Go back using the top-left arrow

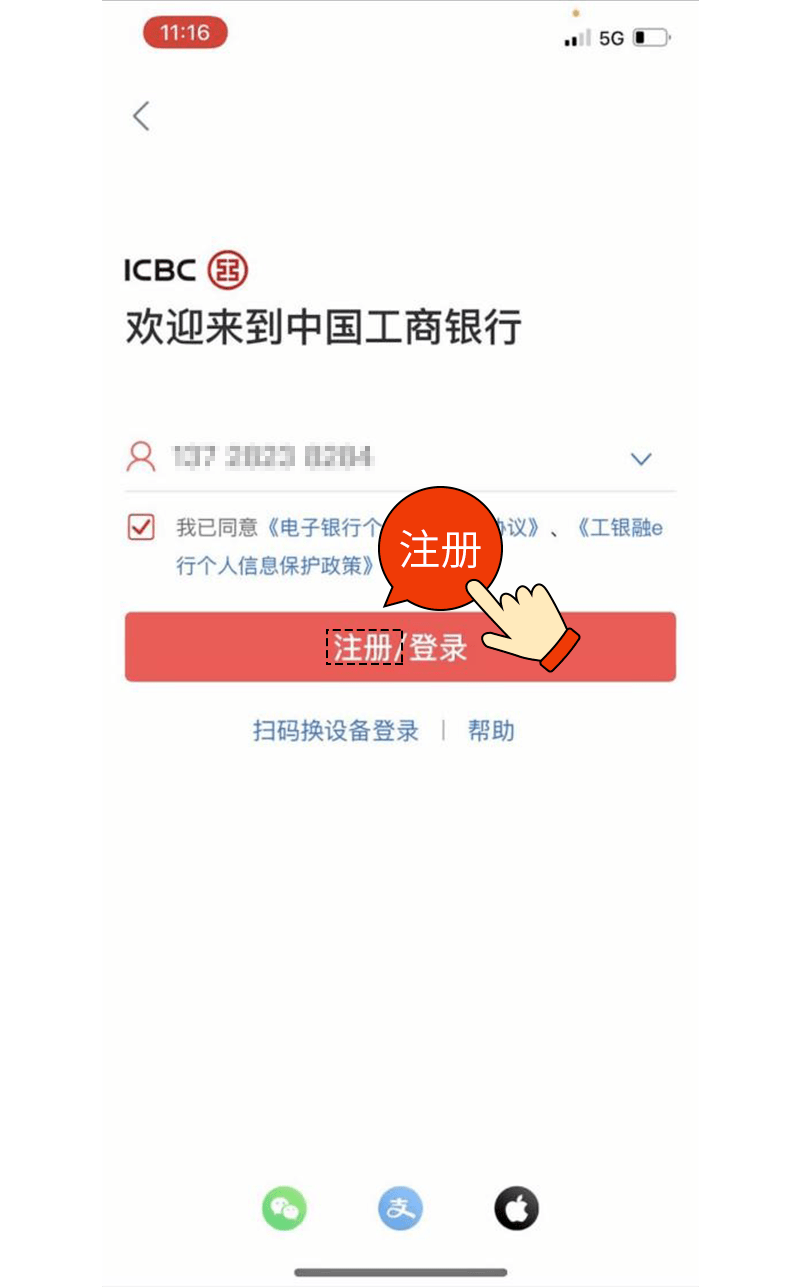click(x=141, y=116)
